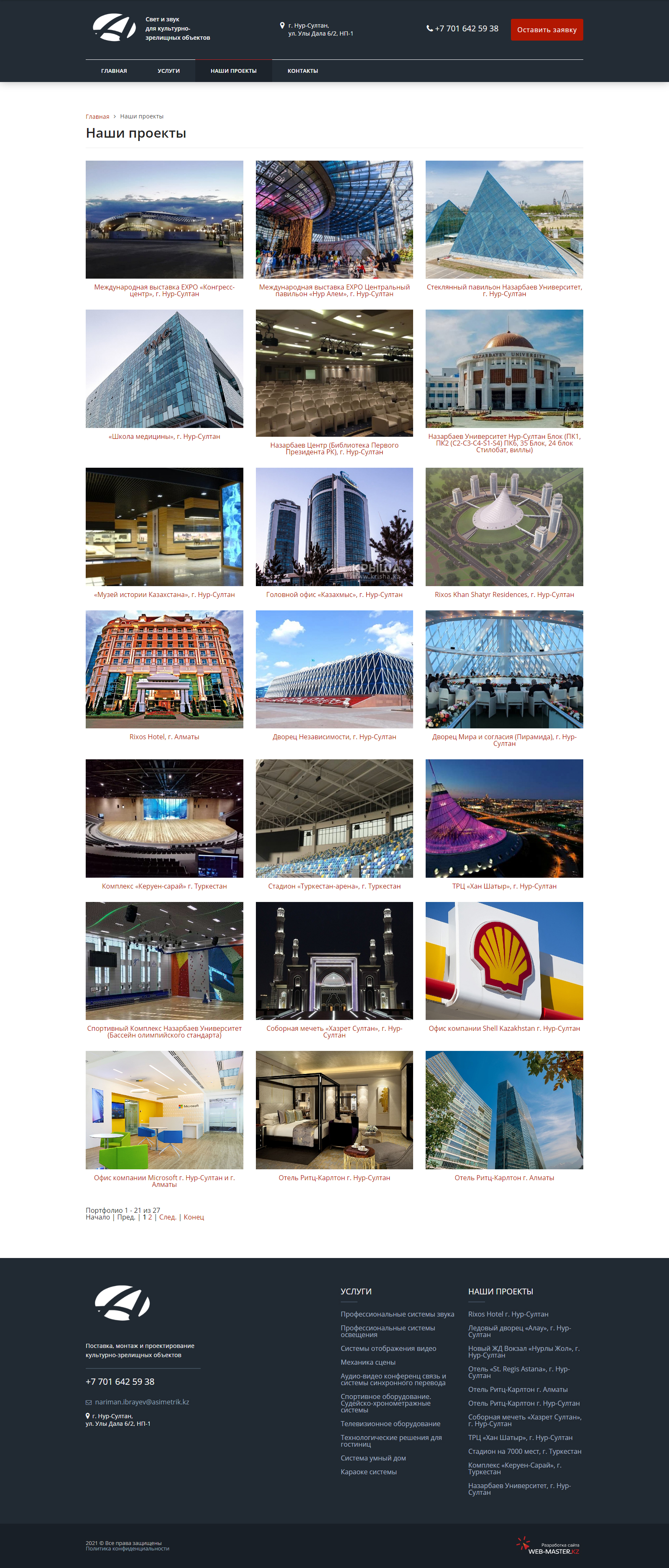Jump to Конец in the pagination

[194, 1217]
